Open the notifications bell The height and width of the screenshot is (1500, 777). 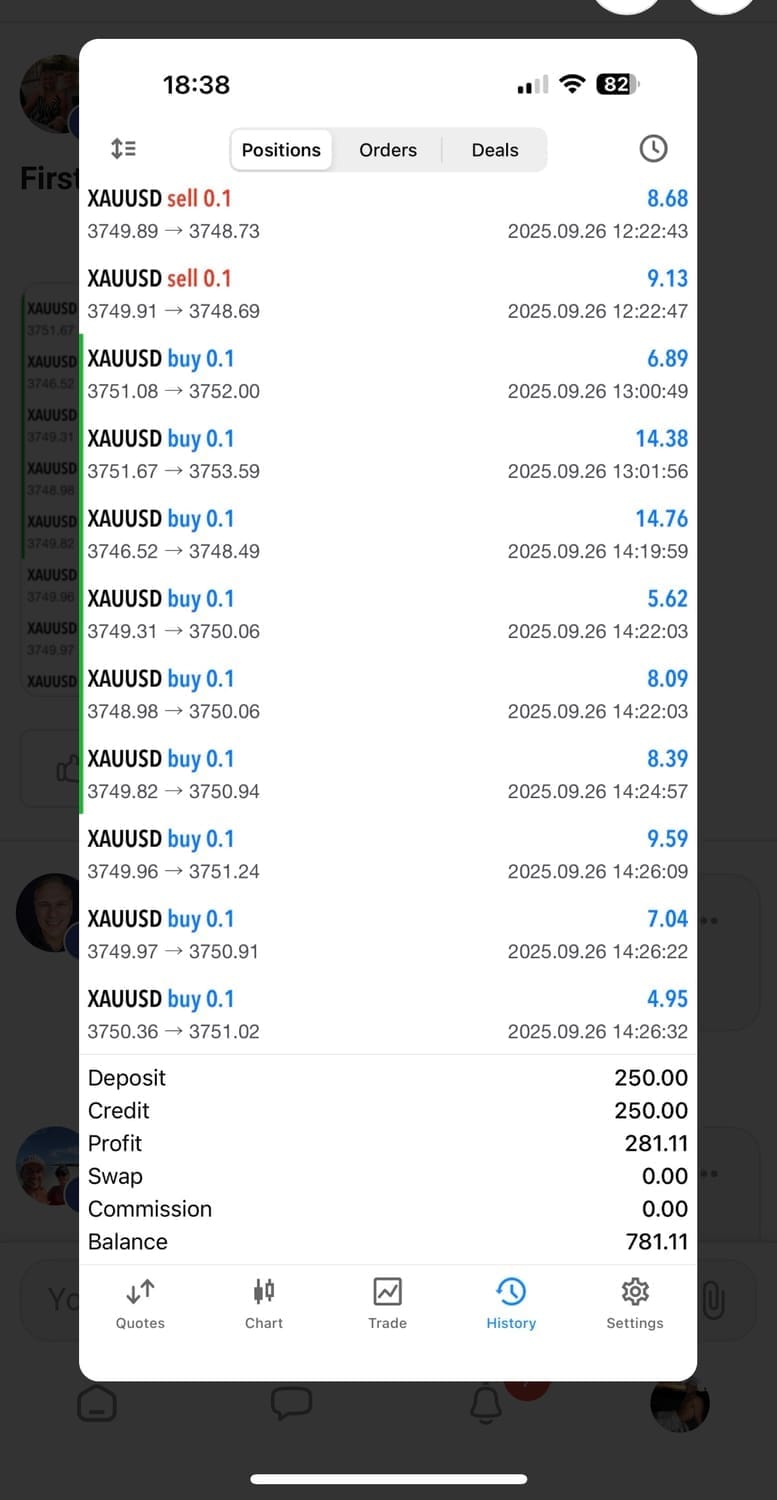point(486,1404)
